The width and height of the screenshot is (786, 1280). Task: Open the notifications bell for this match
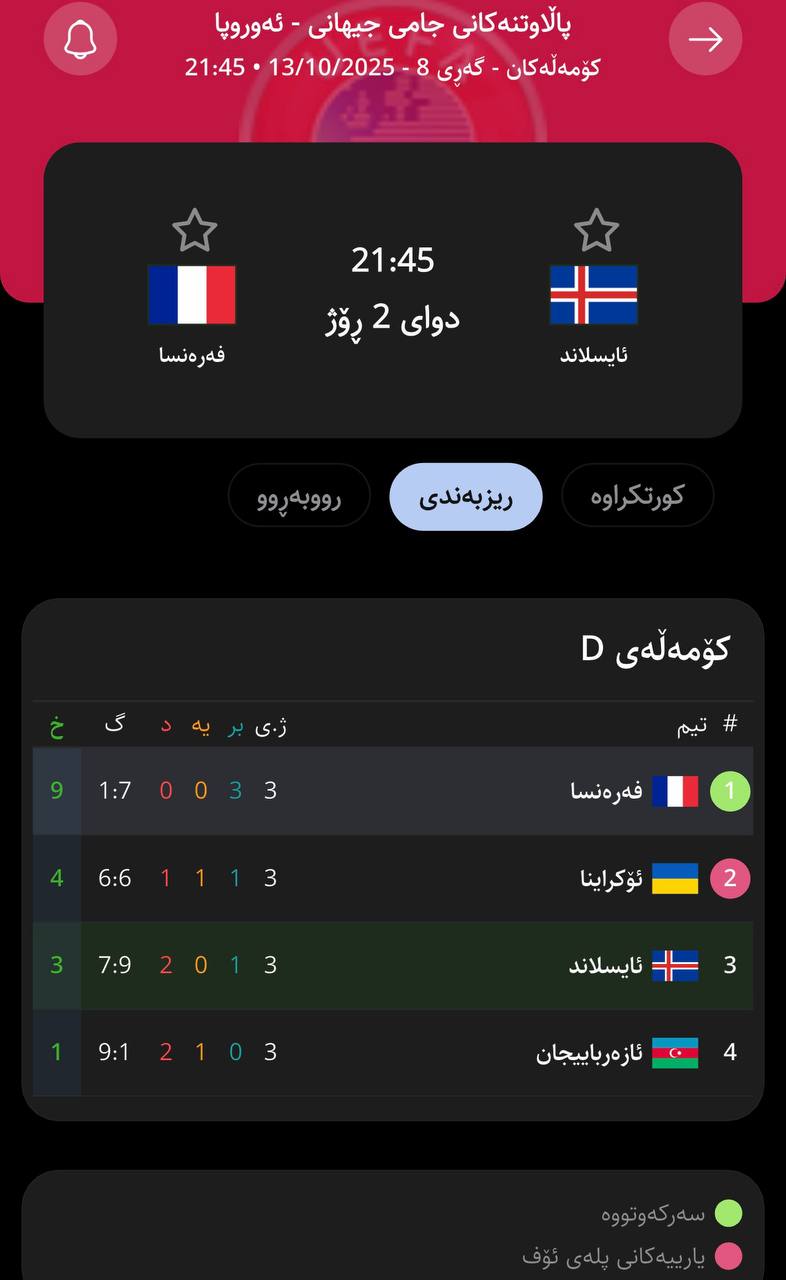point(80,39)
